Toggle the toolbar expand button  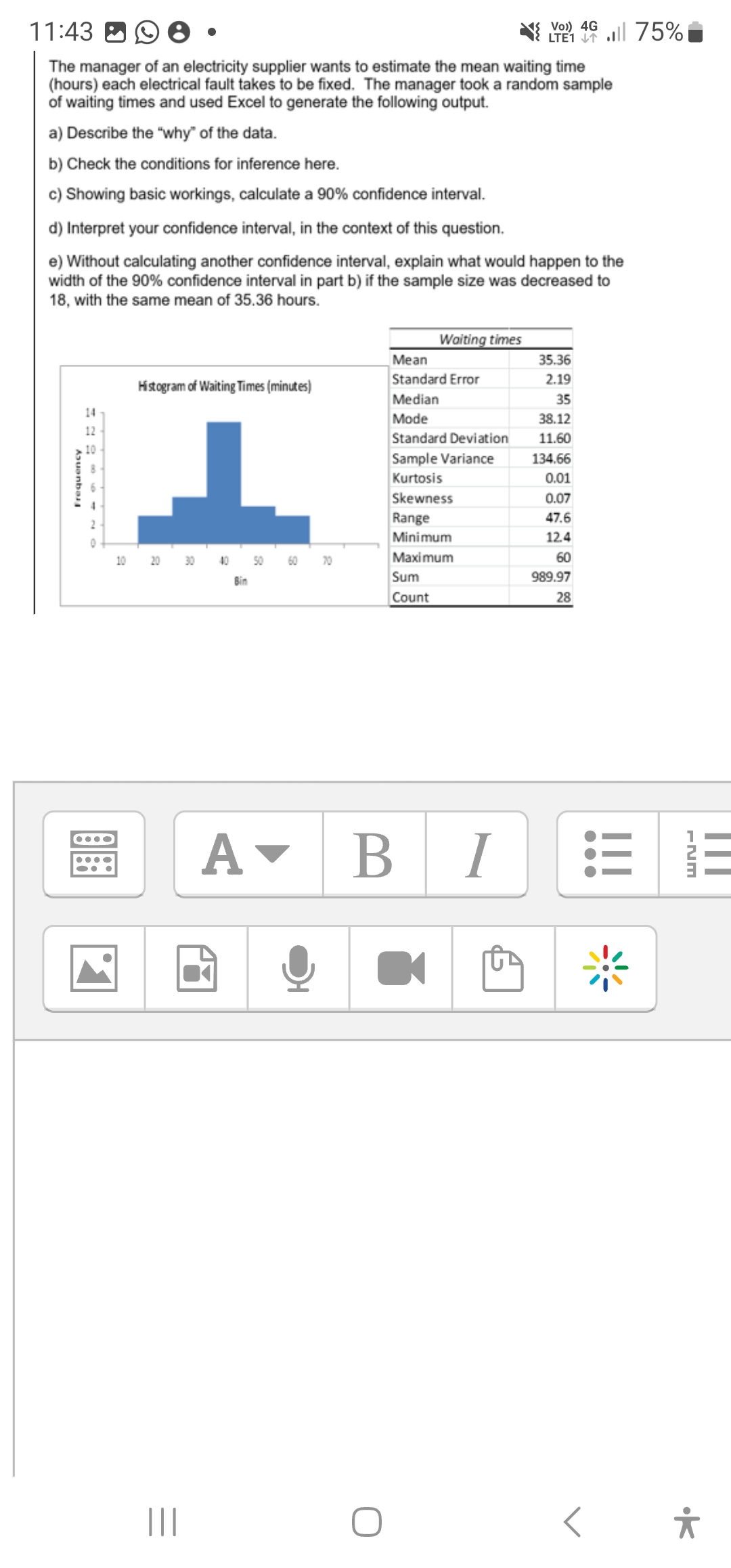point(94,854)
